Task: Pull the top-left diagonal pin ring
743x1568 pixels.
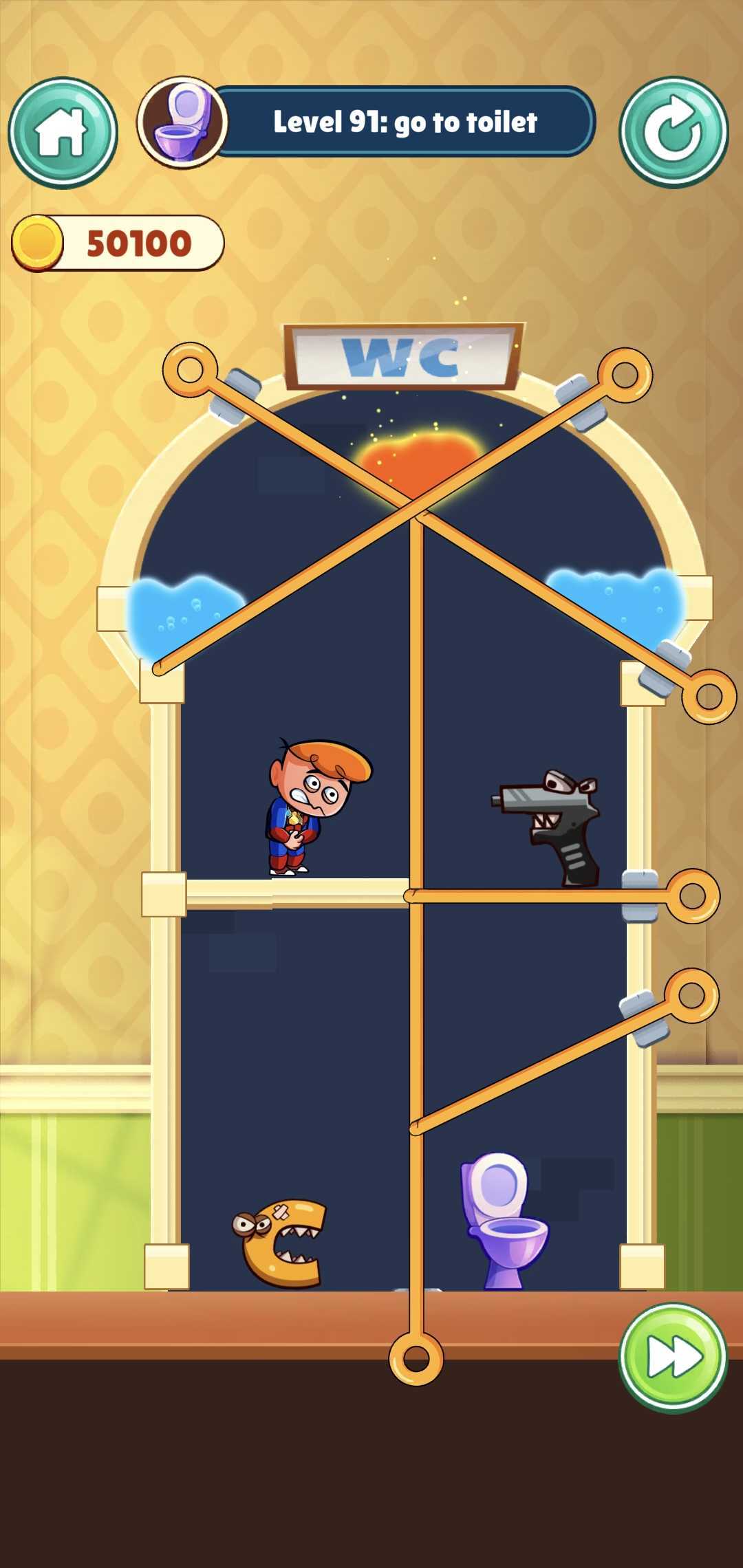Action: [x=191, y=370]
